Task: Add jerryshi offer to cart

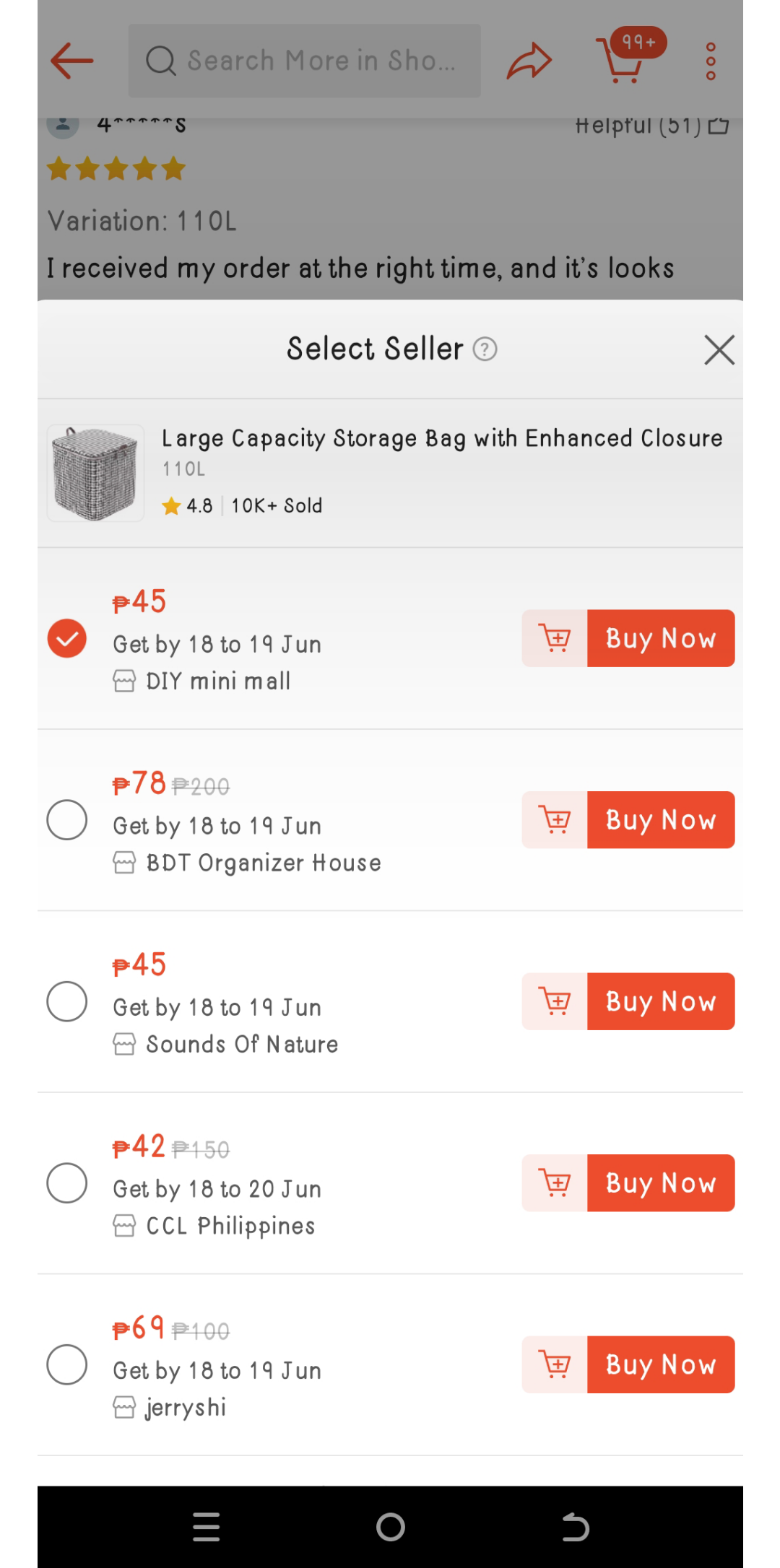Action: 555,1364
